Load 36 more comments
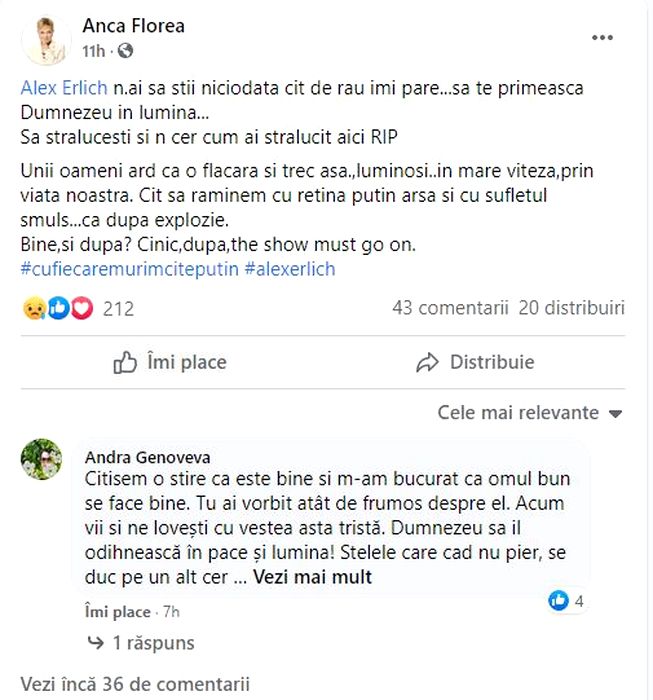 (x=134, y=685)
